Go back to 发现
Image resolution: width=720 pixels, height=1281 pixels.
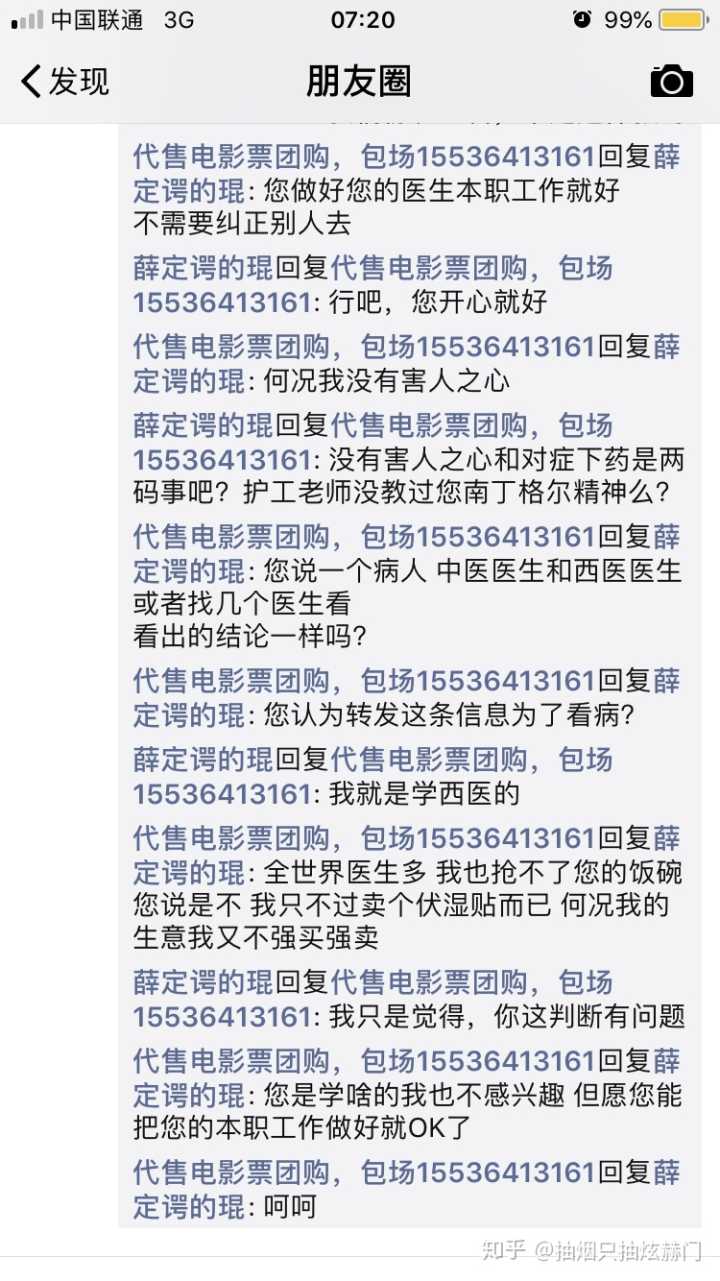(x=65, y=81)
